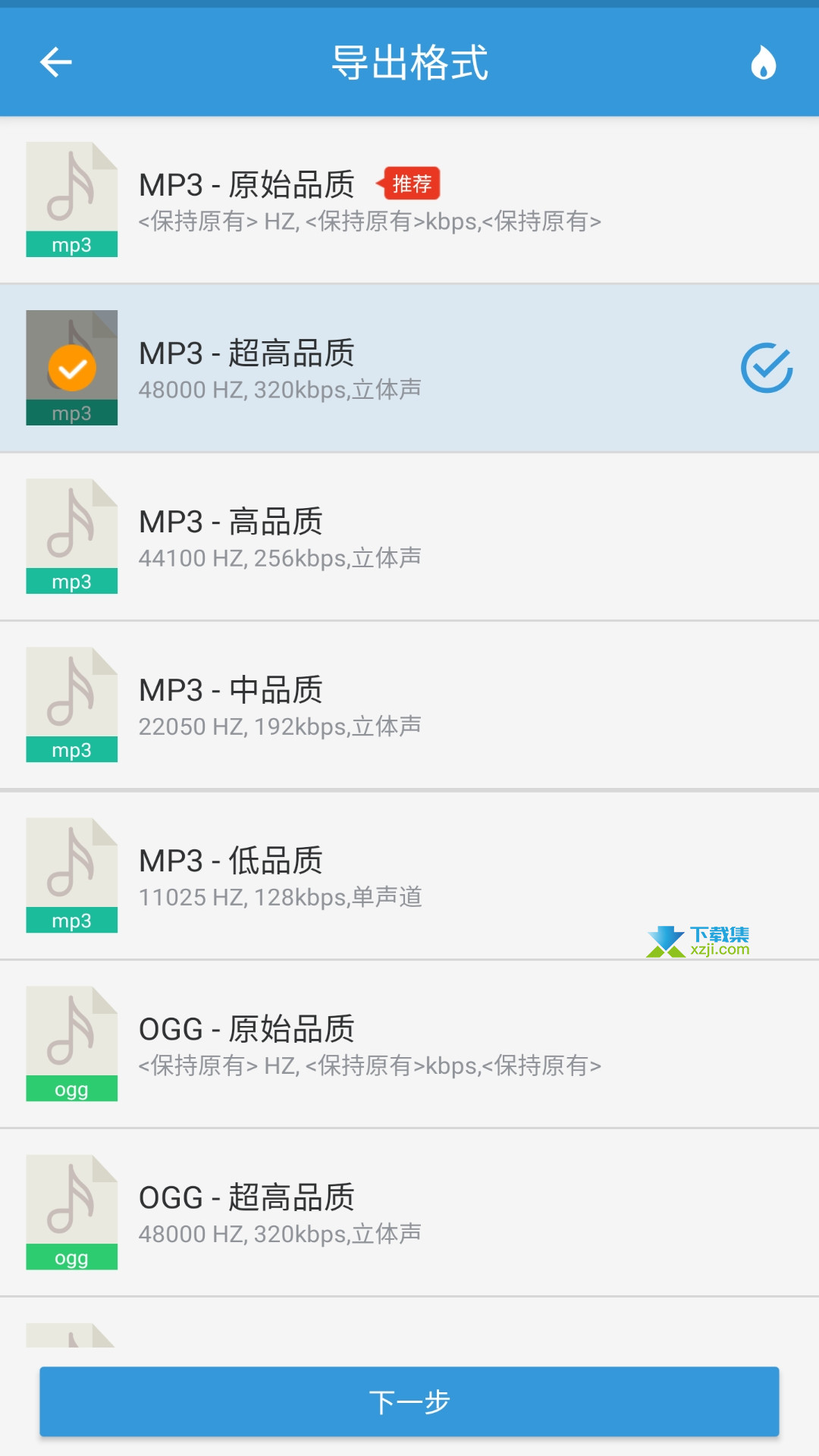Tap the 下一步 button to continue
Viewport: 819px width, 1456px height.
[409, 1401]
